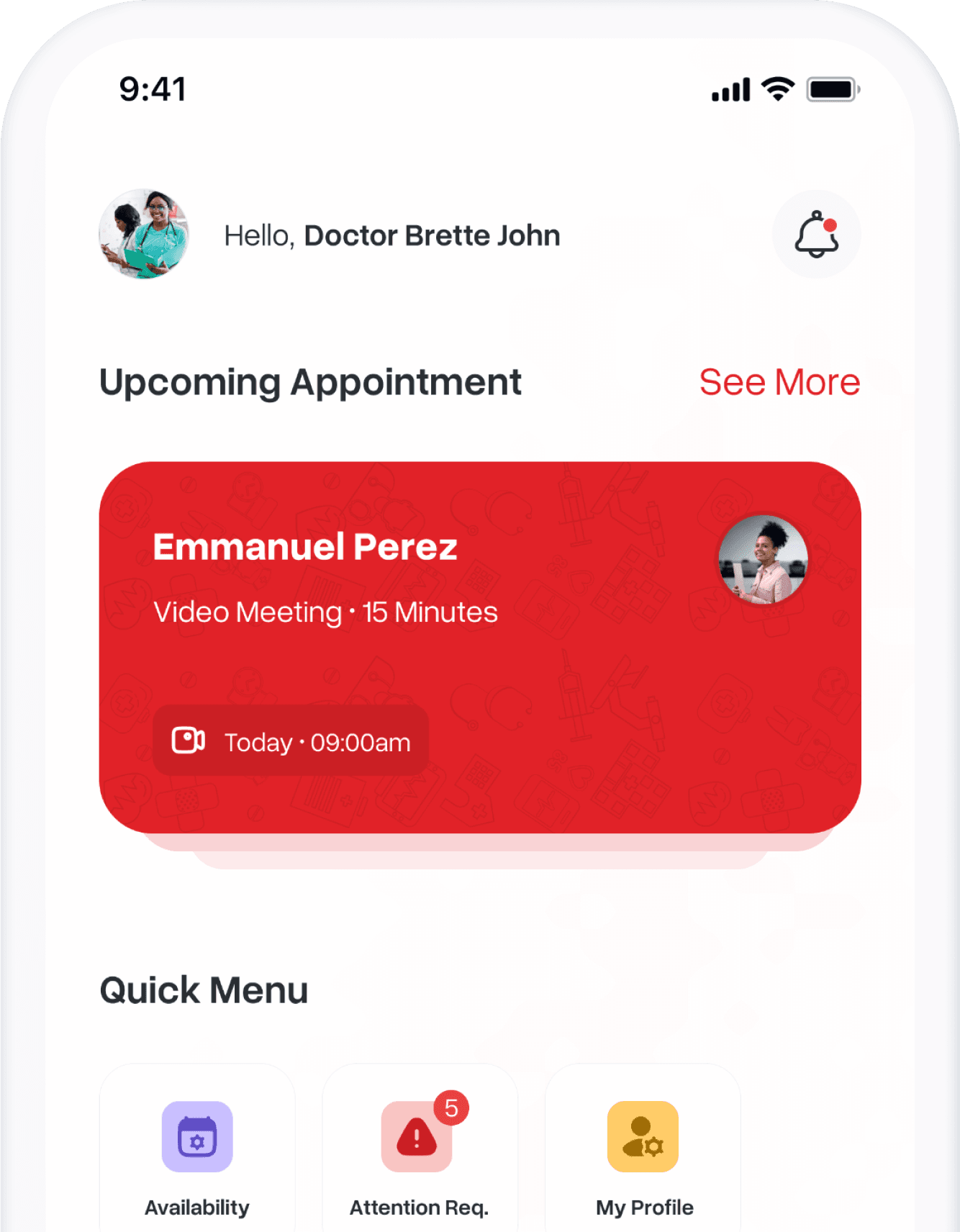960x1232 pixels.
Task: Click the Upcoming Appointment heading
Action: click(x=311, y=382)
